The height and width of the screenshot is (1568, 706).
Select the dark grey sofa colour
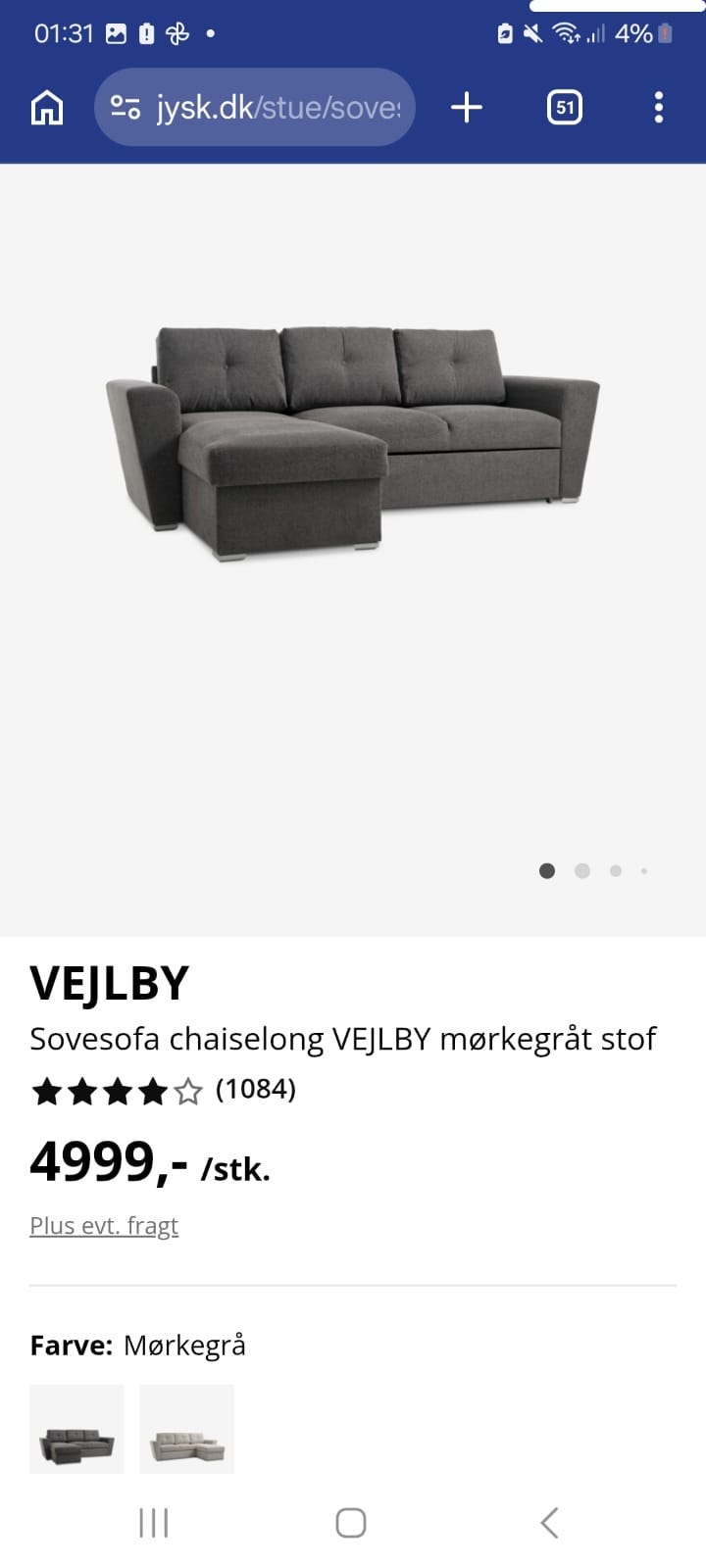[77, 1429]
